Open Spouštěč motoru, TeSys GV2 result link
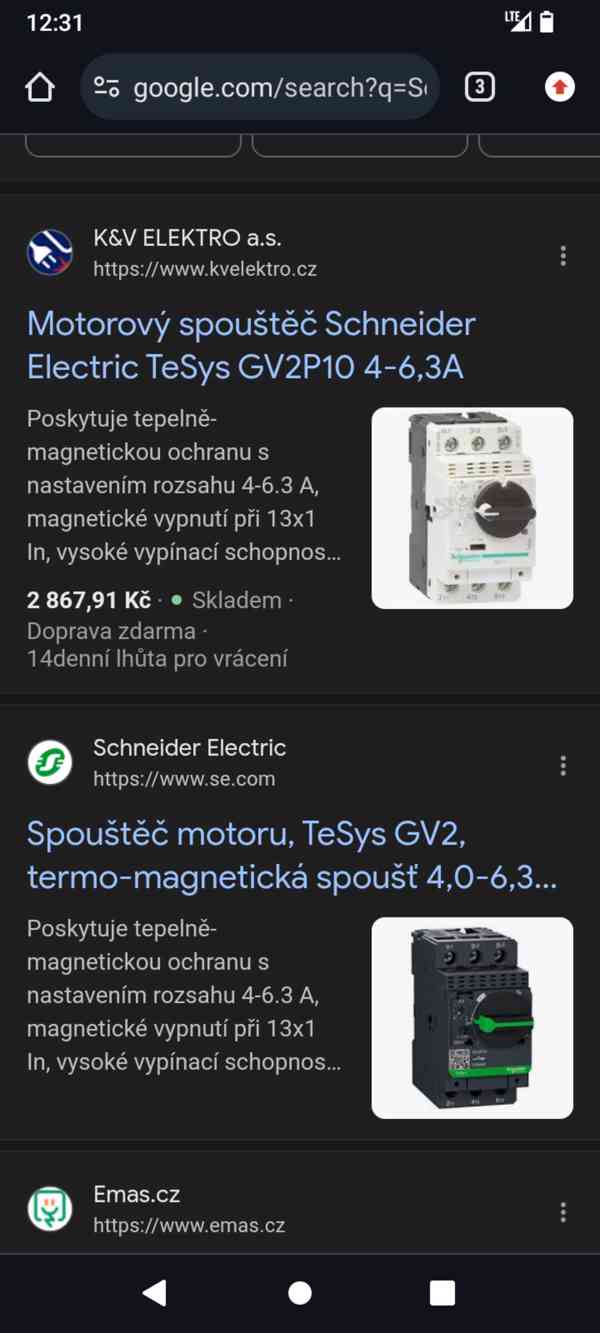This screenshot has width=600, height=1333. pos(290,855)
